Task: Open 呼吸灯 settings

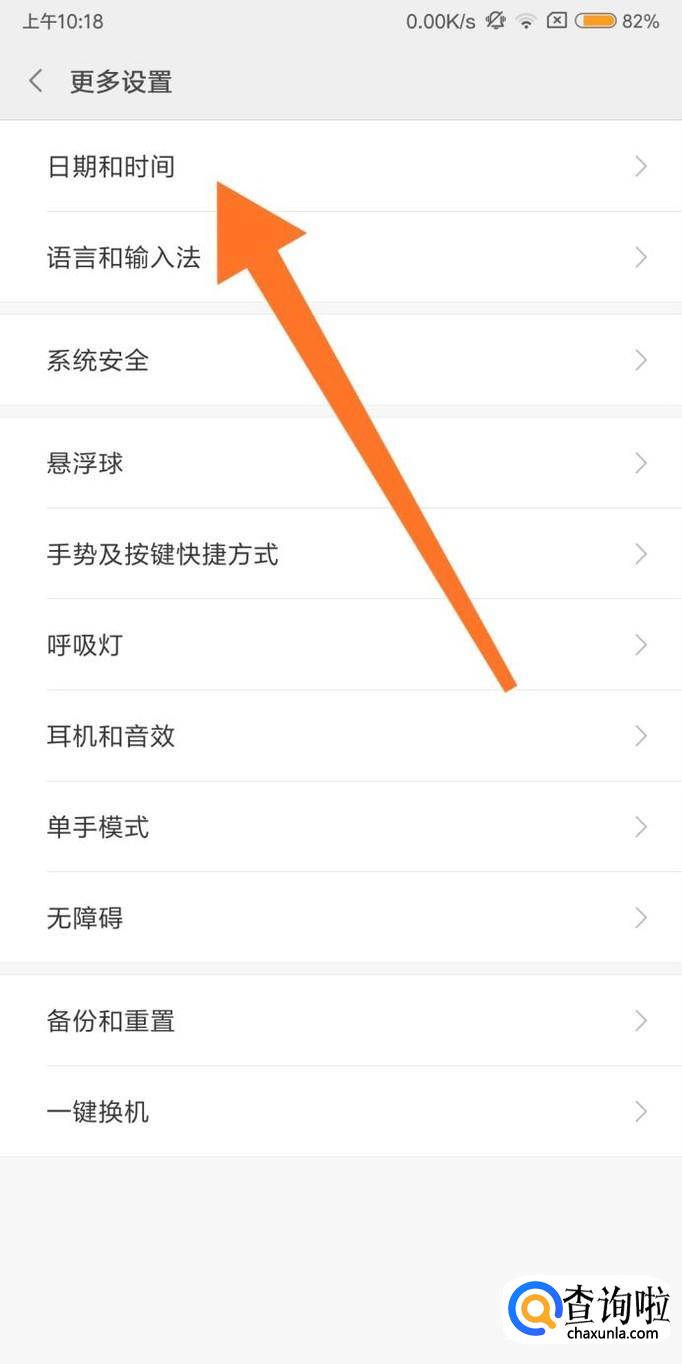Action: pyautogui.click(x=341, y=645)
